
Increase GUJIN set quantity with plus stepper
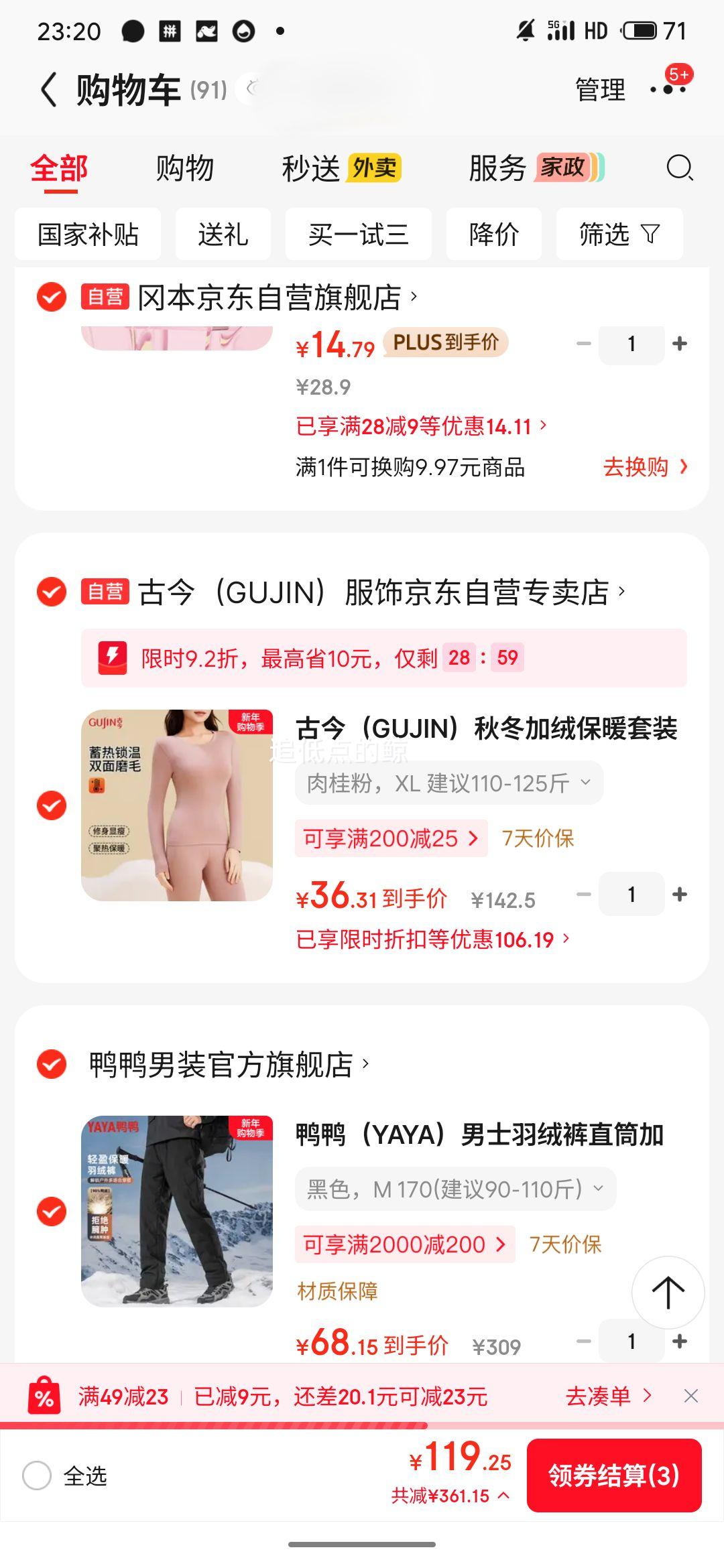click(679, 894)
